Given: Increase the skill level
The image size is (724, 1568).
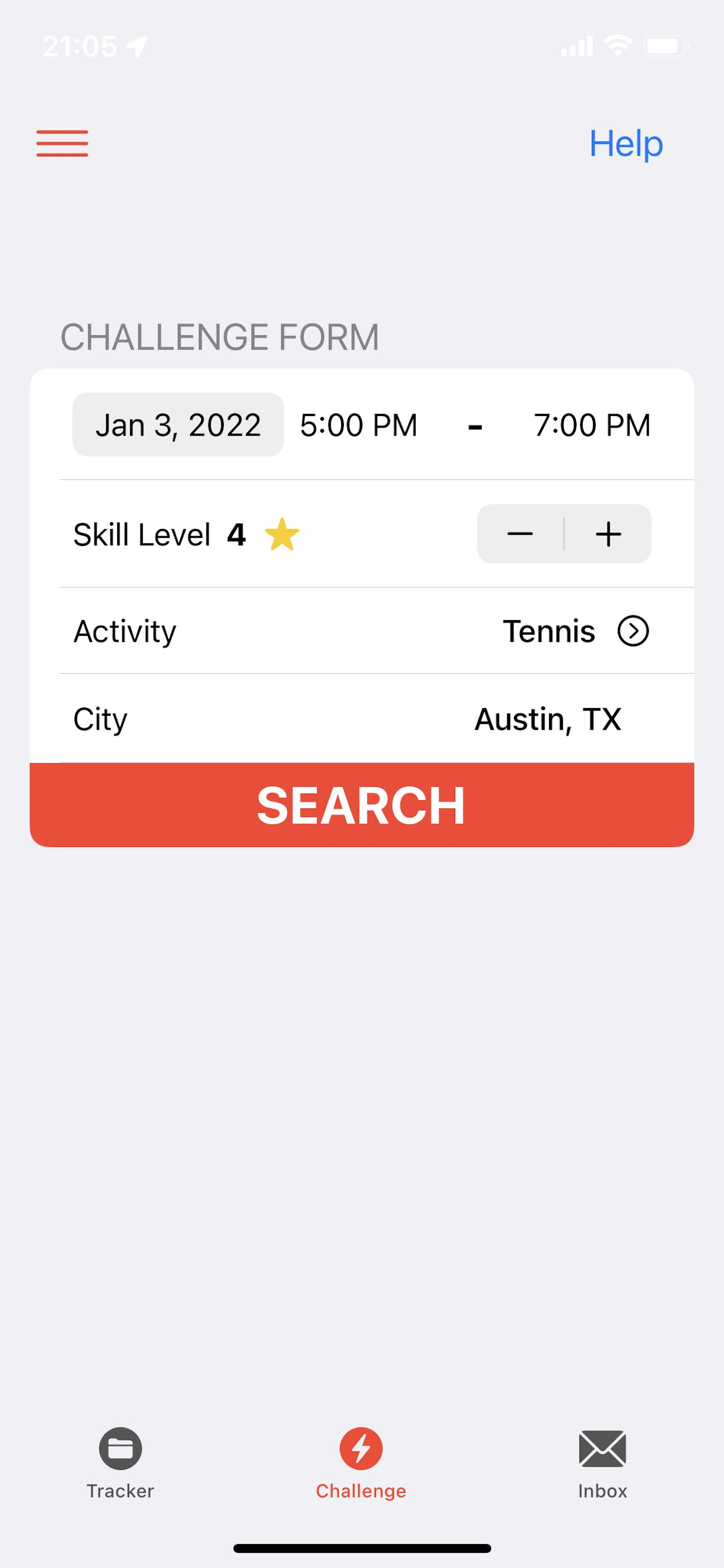Looking at the screenshot, I should click(608, 534).
